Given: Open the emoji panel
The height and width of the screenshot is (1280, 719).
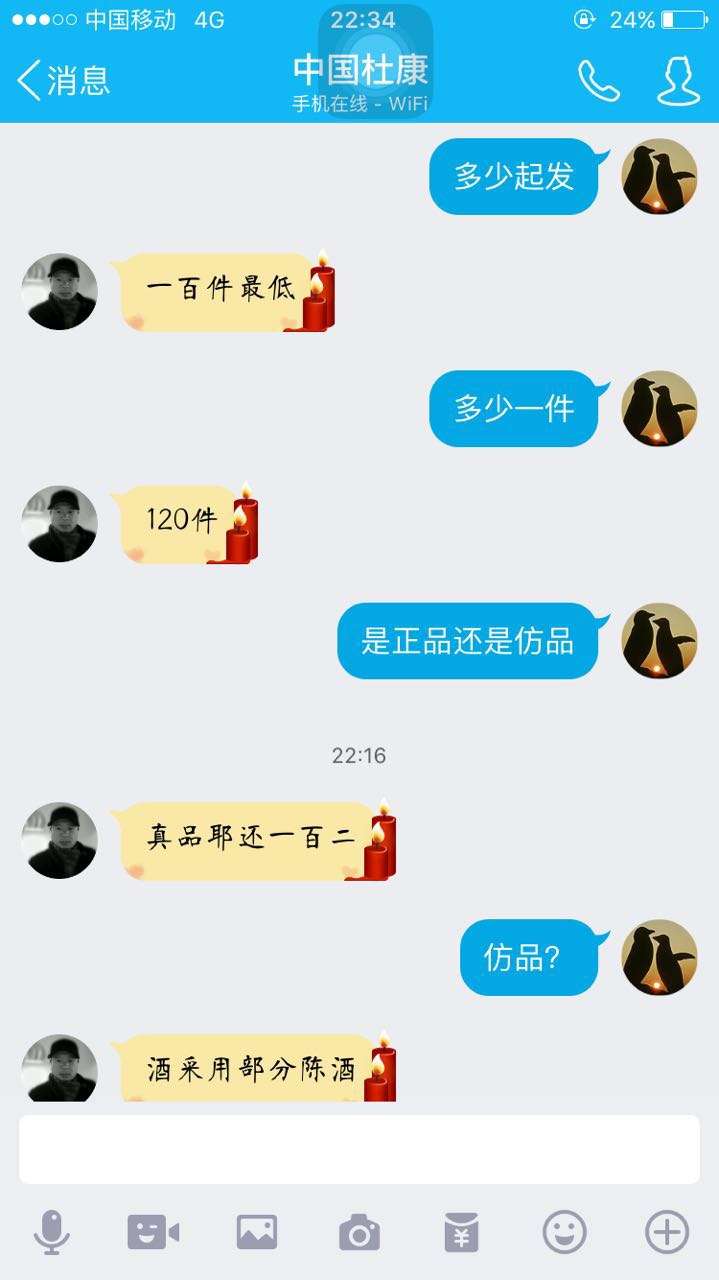Looking at the screenshot, I should (564, 1232).
